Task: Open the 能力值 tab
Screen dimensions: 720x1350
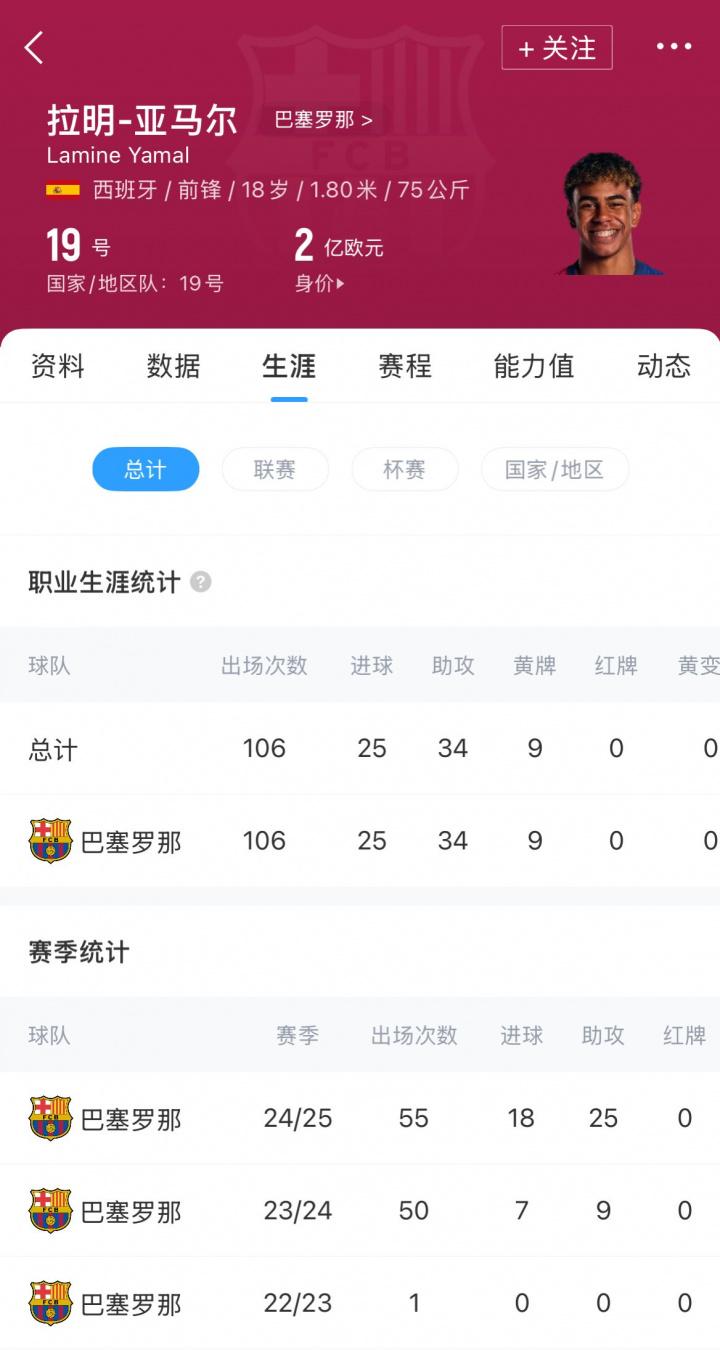Action: click(x=534, y=366)
